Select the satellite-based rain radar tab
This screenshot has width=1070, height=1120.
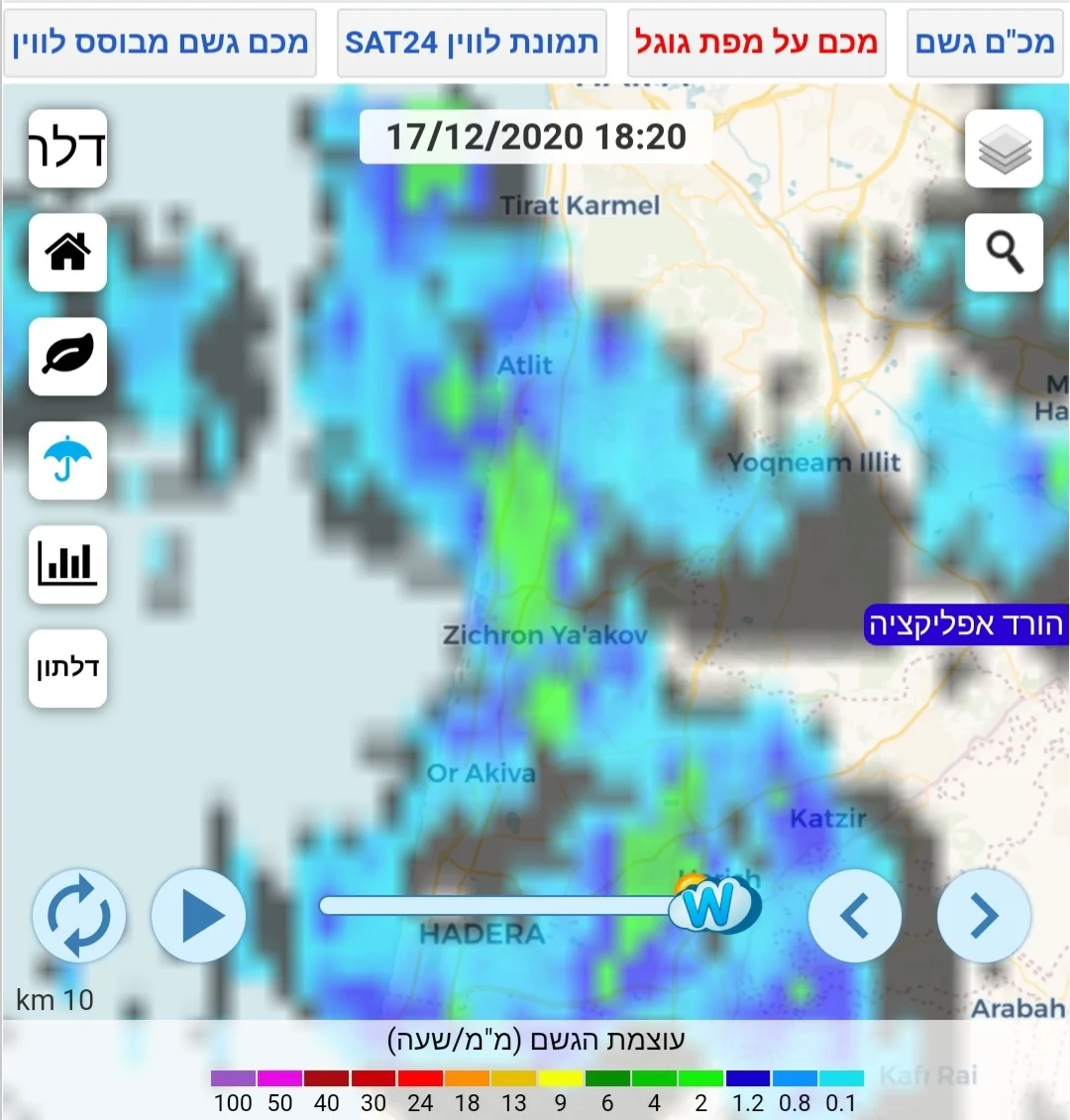tap(160, 43)
